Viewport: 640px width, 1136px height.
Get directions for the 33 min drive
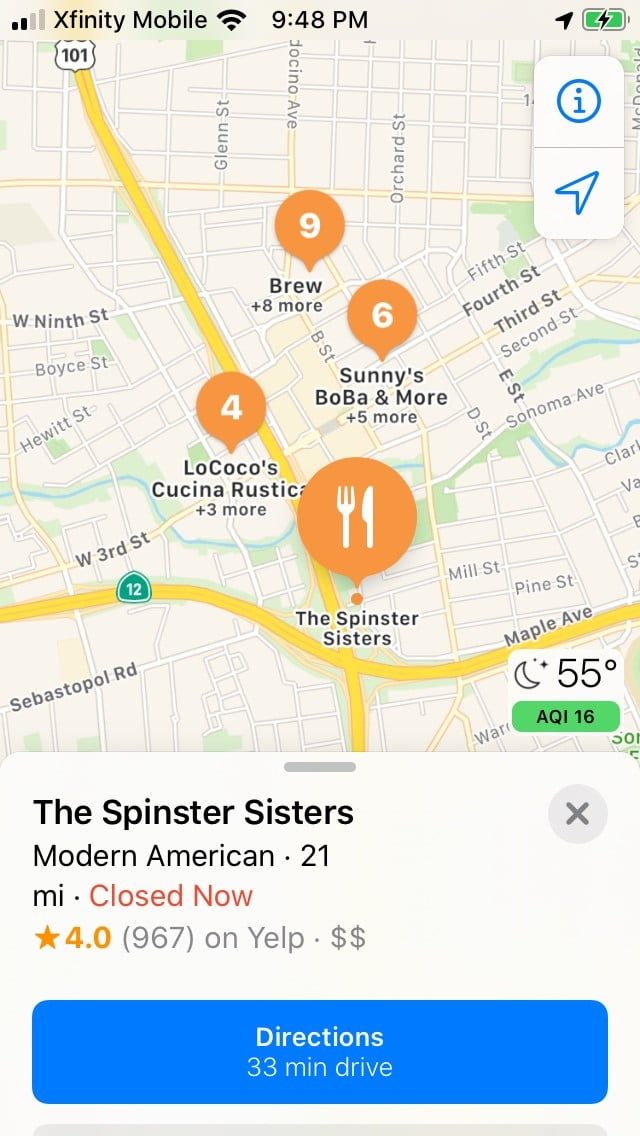[x=320, y=1050]
